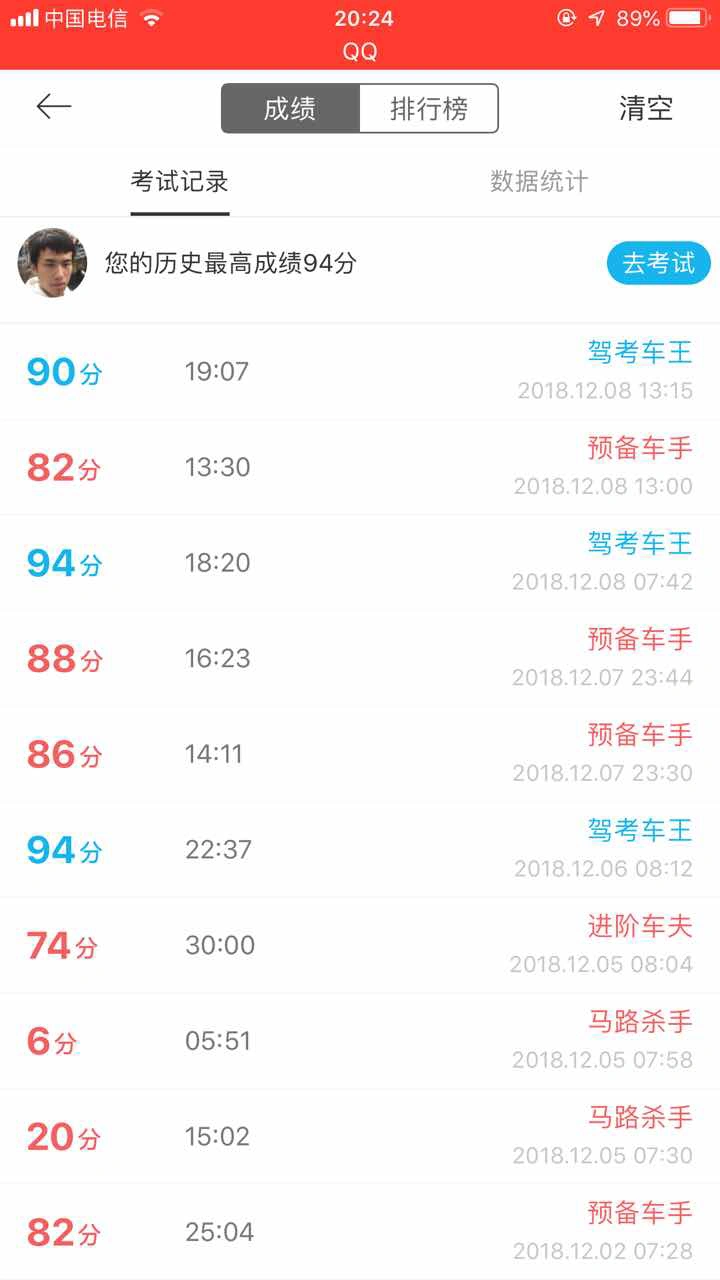Open the 74分 进阶车夫 record

360,945
